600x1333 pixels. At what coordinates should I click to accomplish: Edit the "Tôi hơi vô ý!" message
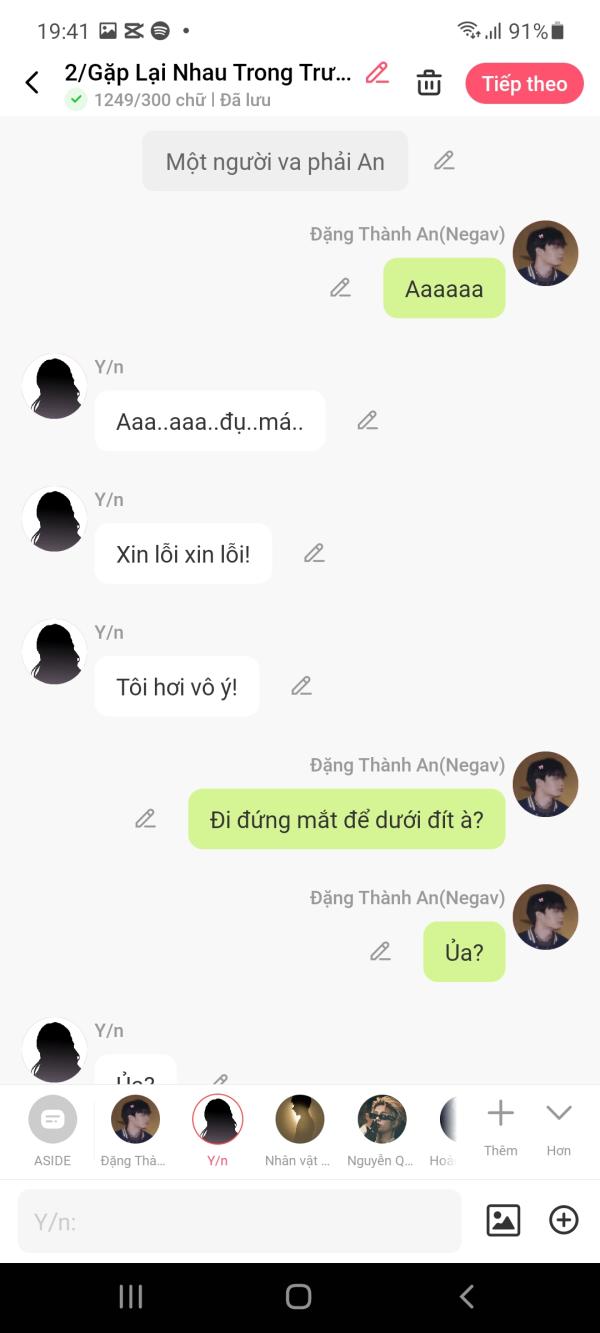[x=302, y=686]
